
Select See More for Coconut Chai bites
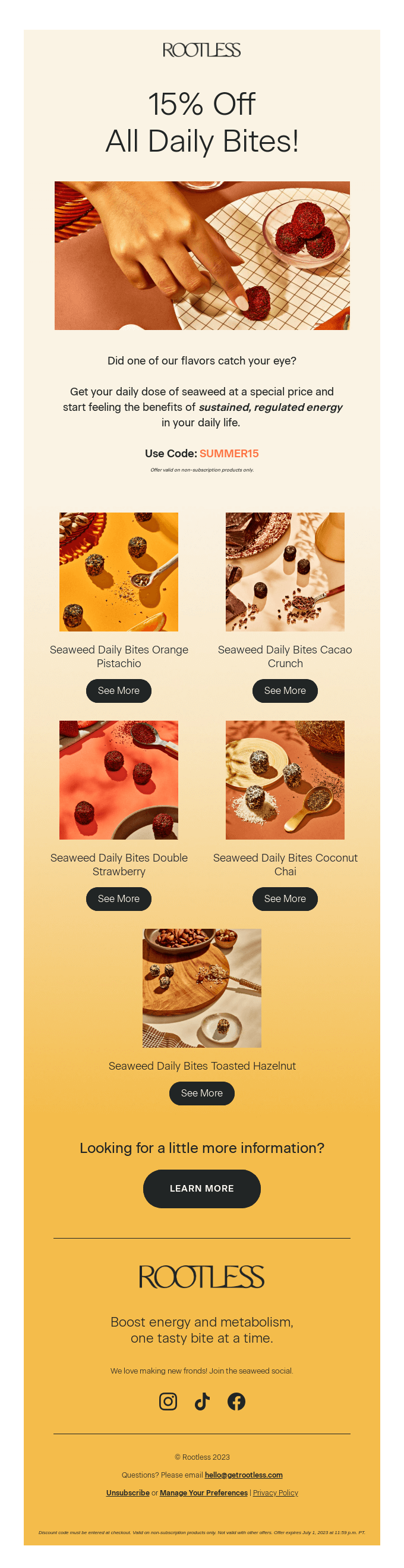click(x=285, y=898)
